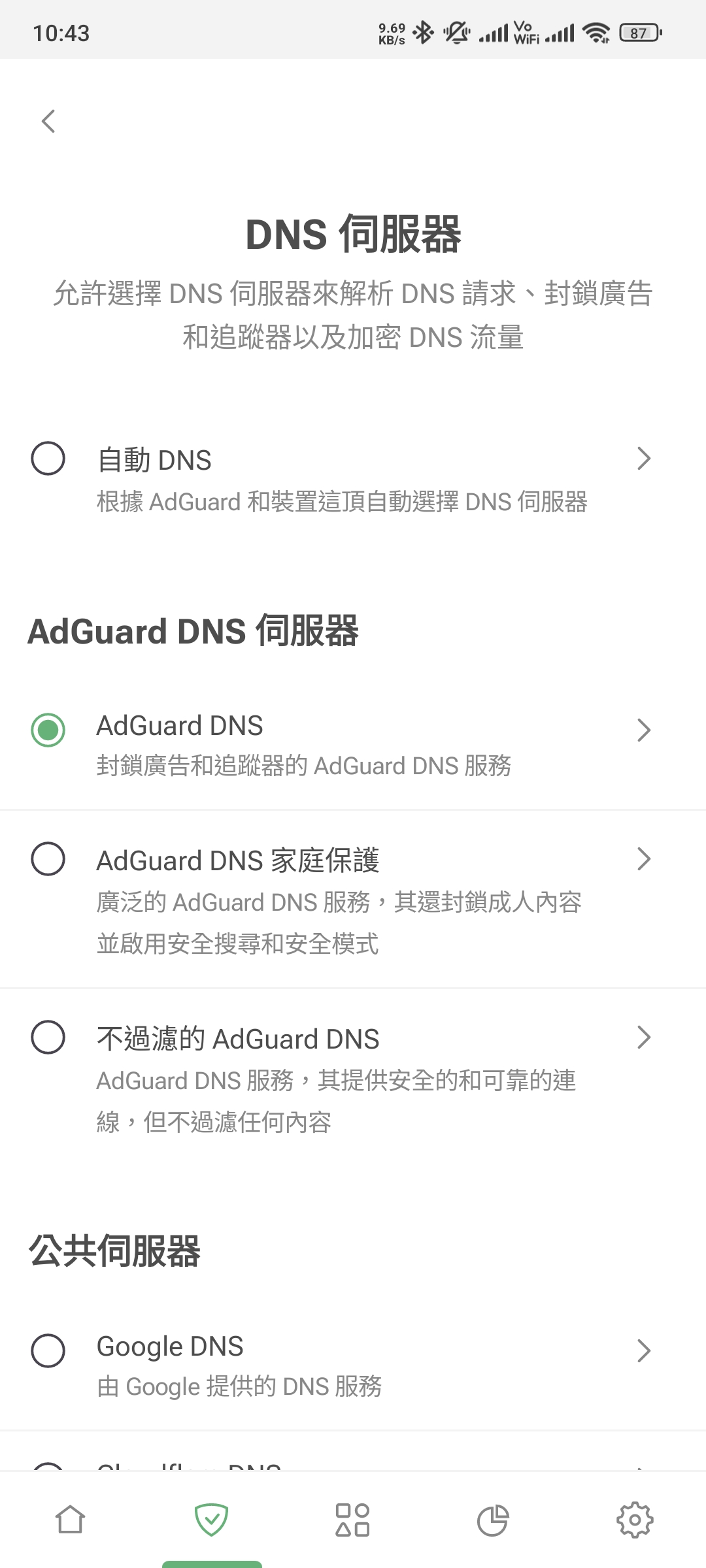Select 不過濾的 AdGuard DNS radio button
This screenshot has width=706, height=1568.
pos(48,1037)
